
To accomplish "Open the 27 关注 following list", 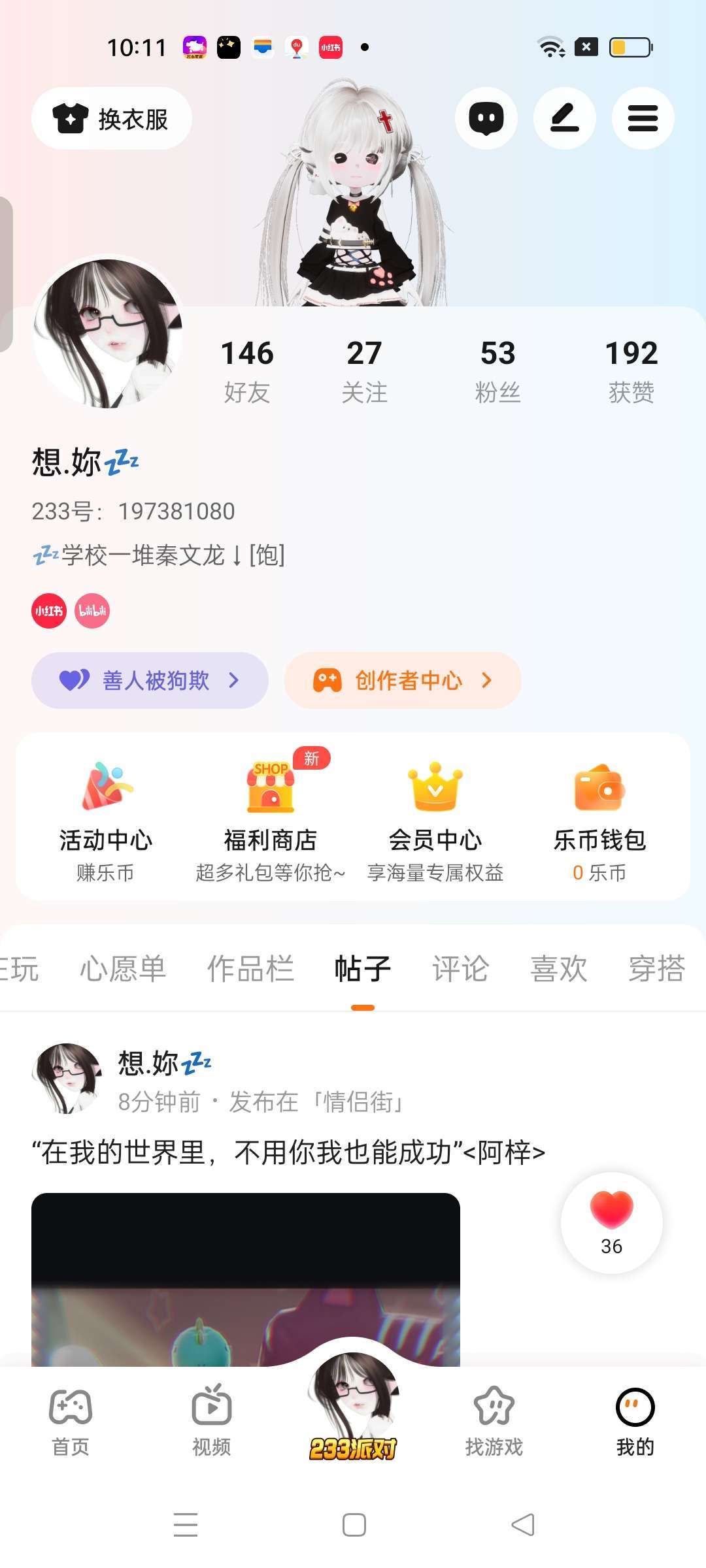I will [x=364, y=370].
